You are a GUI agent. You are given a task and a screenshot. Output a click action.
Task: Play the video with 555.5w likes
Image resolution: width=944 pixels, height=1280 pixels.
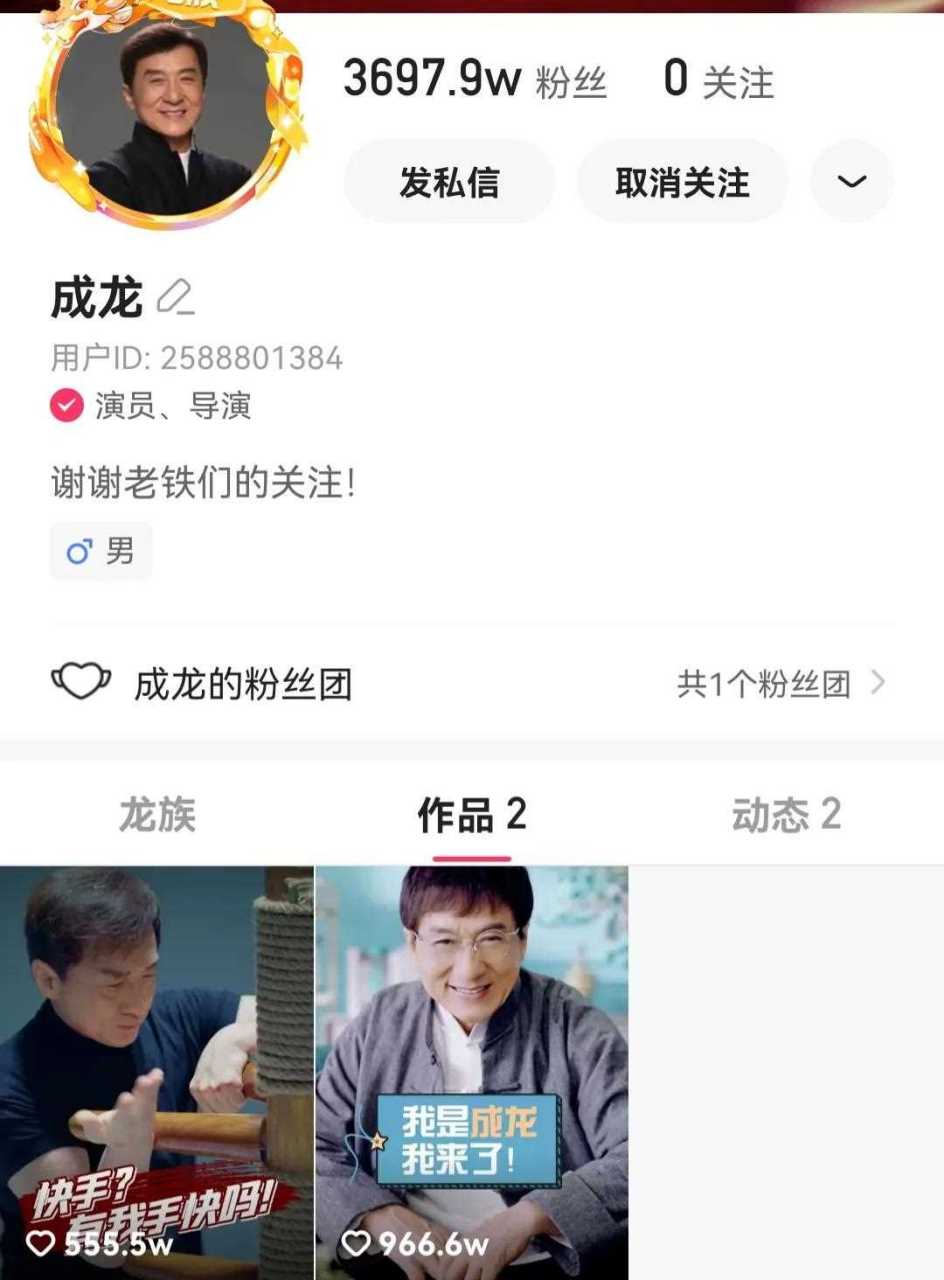pos(156,1070)
